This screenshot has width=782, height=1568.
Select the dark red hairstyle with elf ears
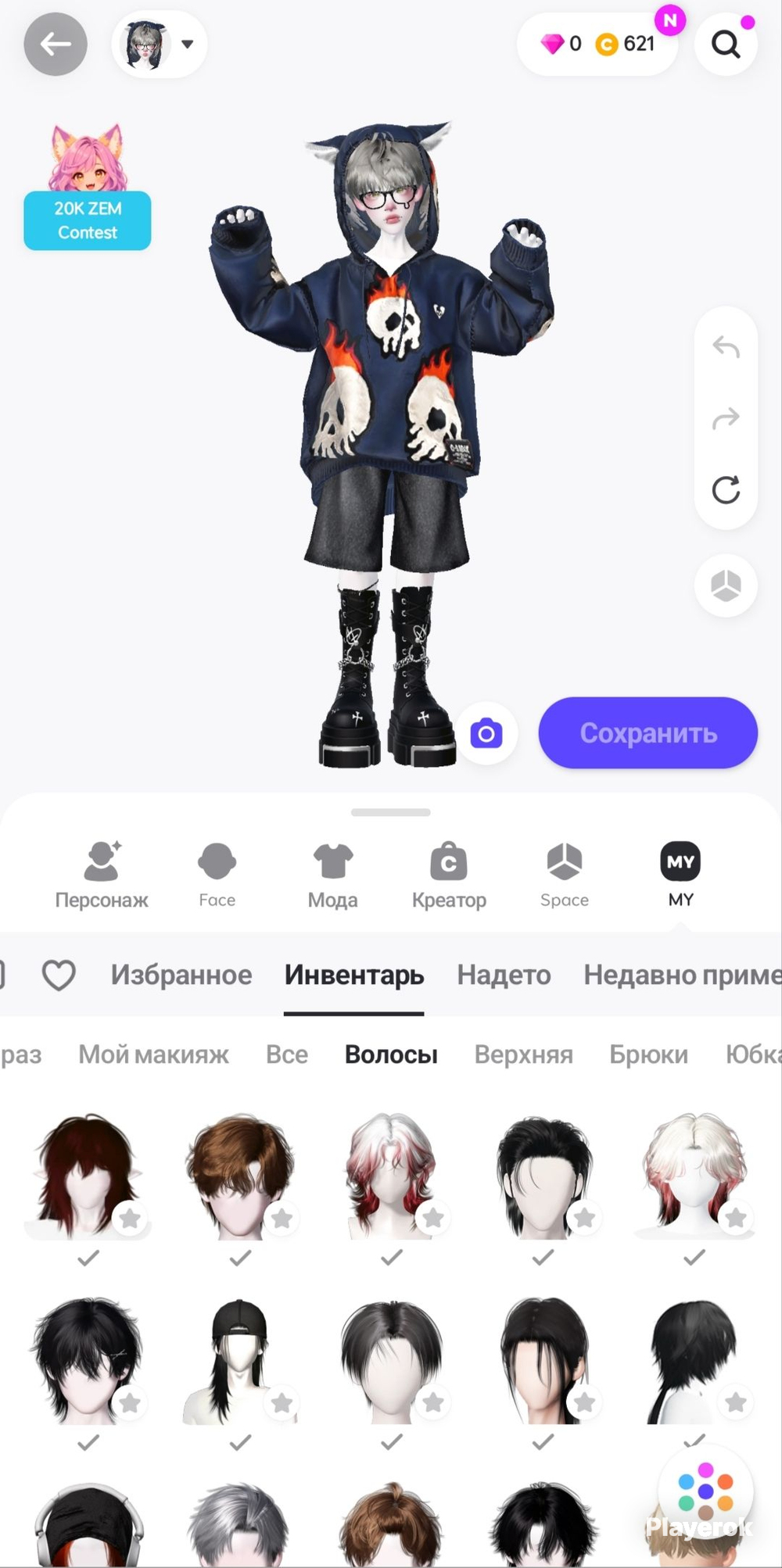point(88,1177)
